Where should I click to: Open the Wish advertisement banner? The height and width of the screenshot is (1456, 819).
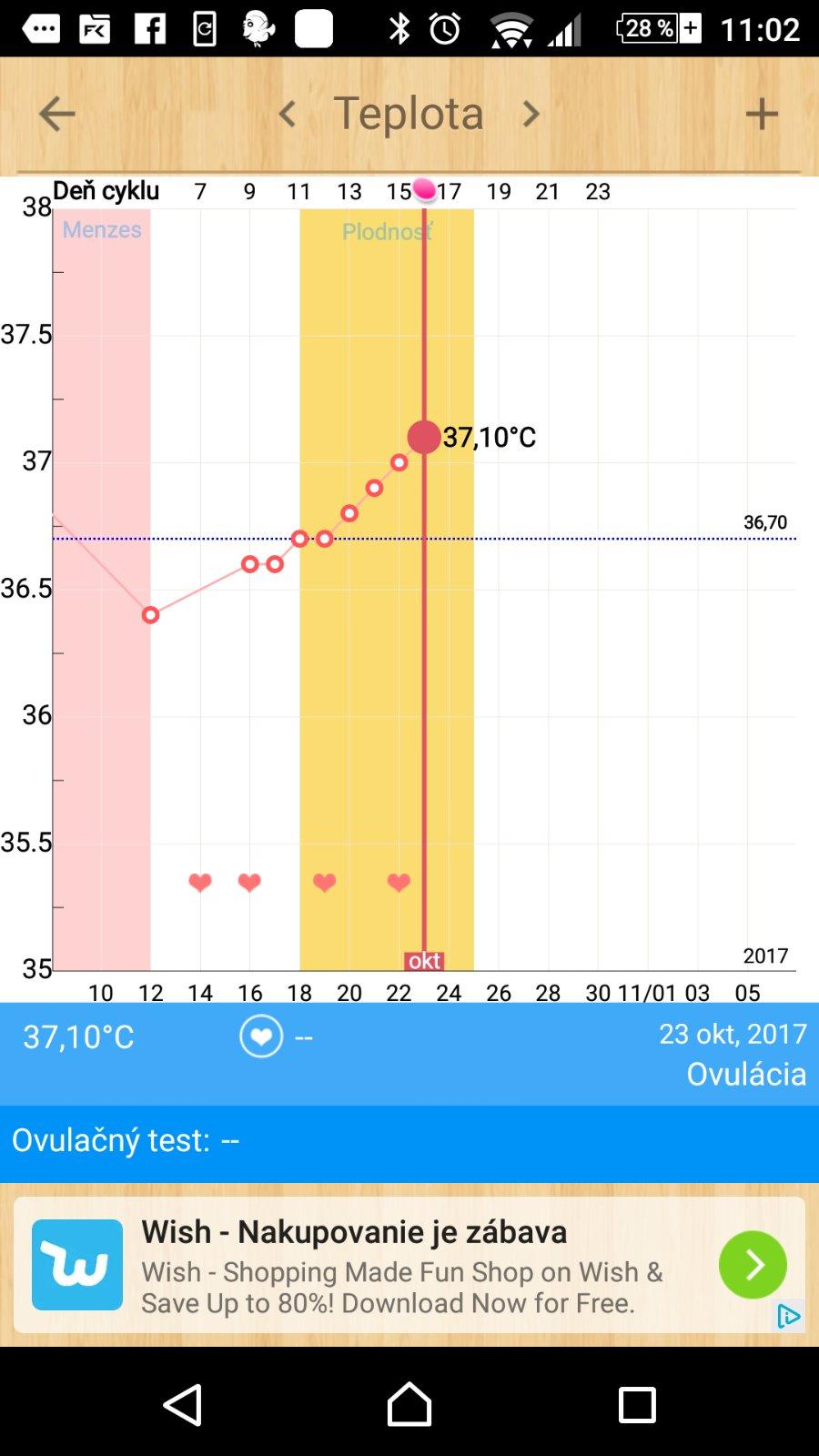400,1265
